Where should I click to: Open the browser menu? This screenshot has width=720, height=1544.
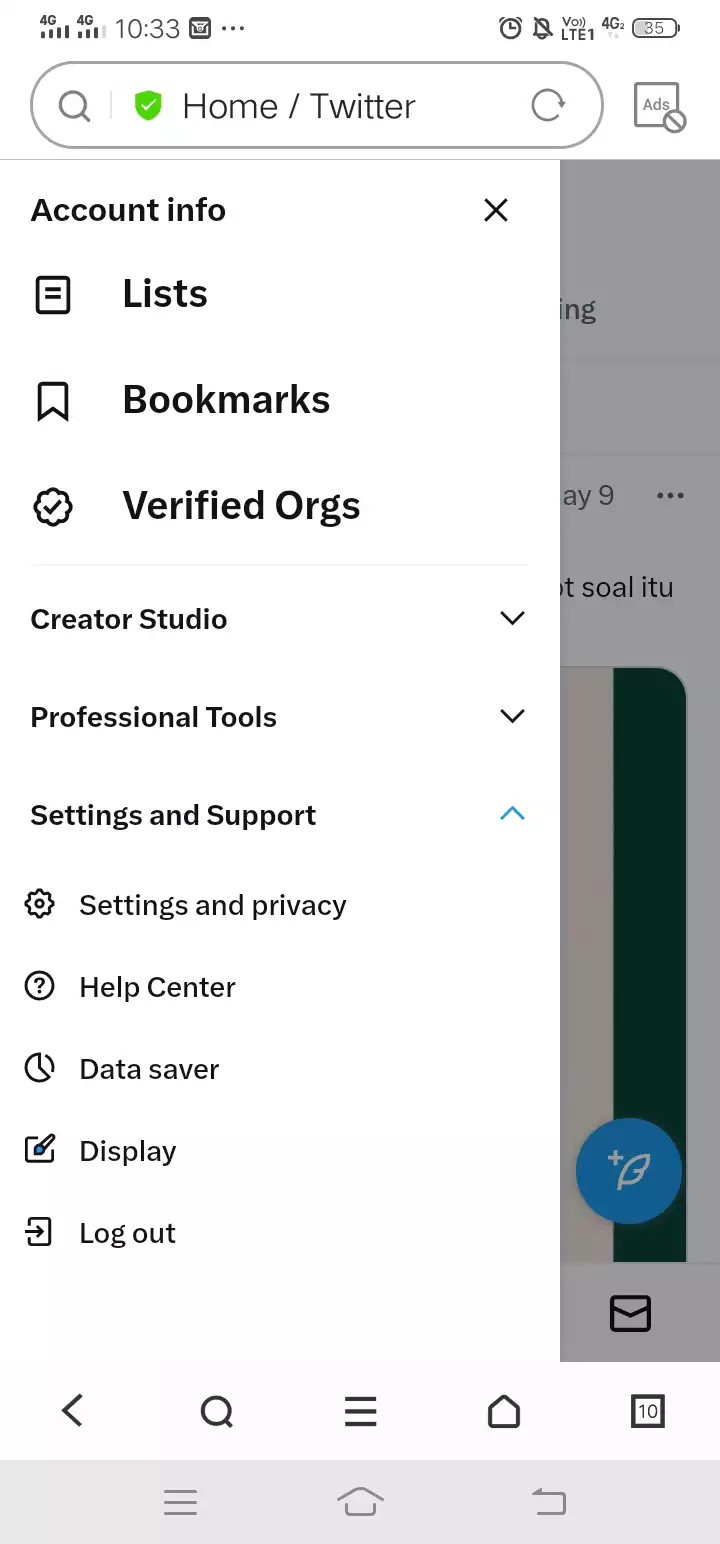(360, 1411)
